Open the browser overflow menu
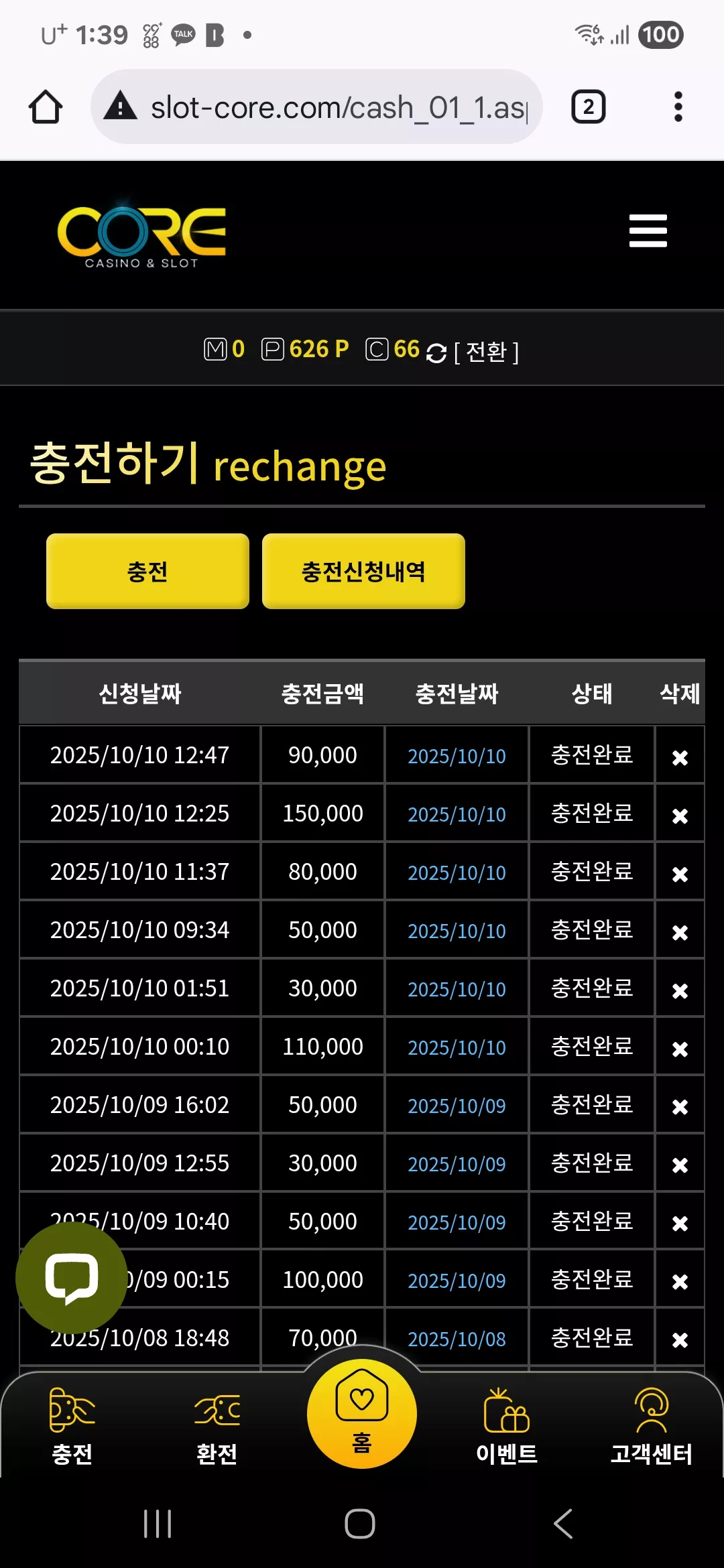This screenshot has height=1568, width=724. tap(678, 107)
